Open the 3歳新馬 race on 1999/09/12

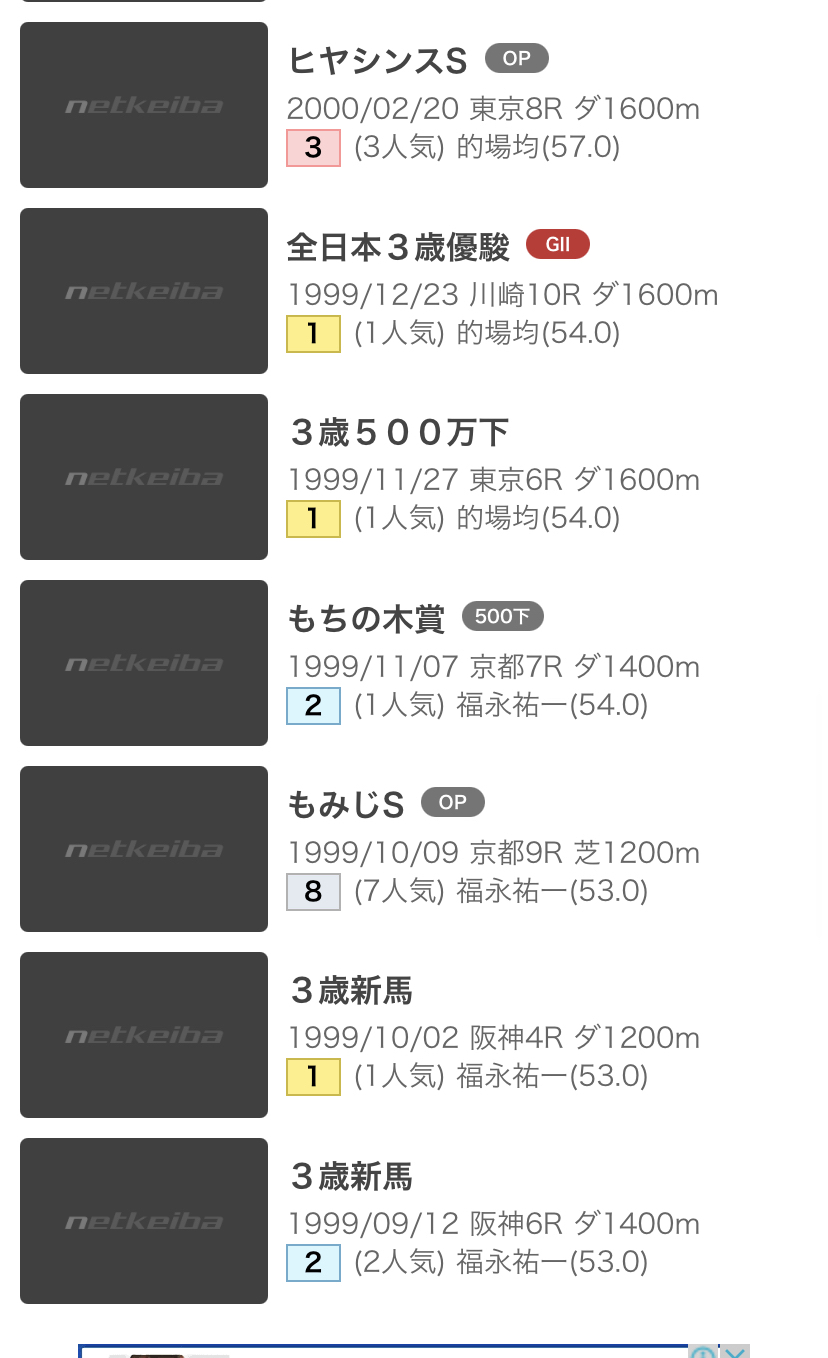(x=351, y=1177)
